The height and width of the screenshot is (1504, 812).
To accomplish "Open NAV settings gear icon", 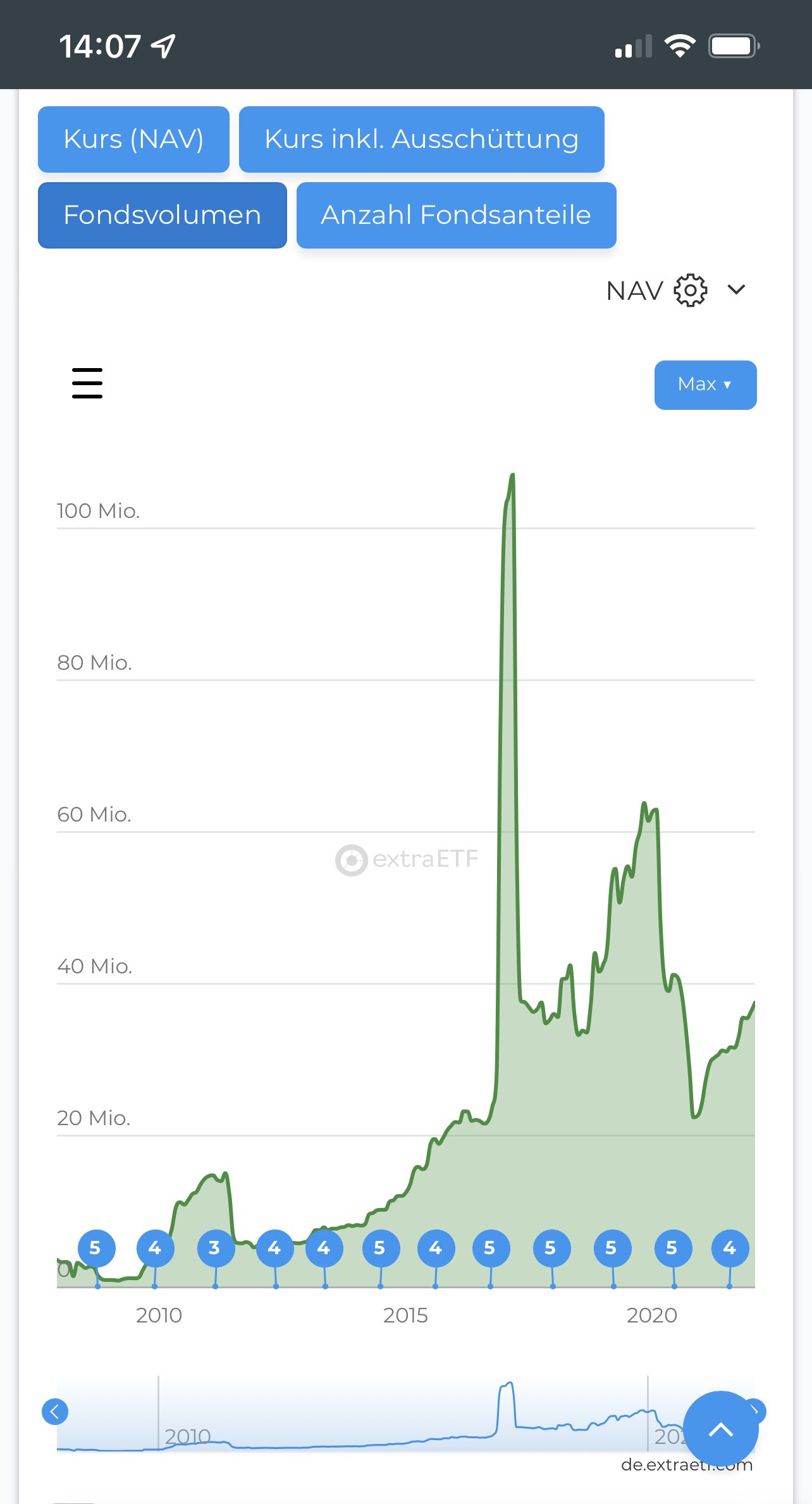I will [690, 290].
